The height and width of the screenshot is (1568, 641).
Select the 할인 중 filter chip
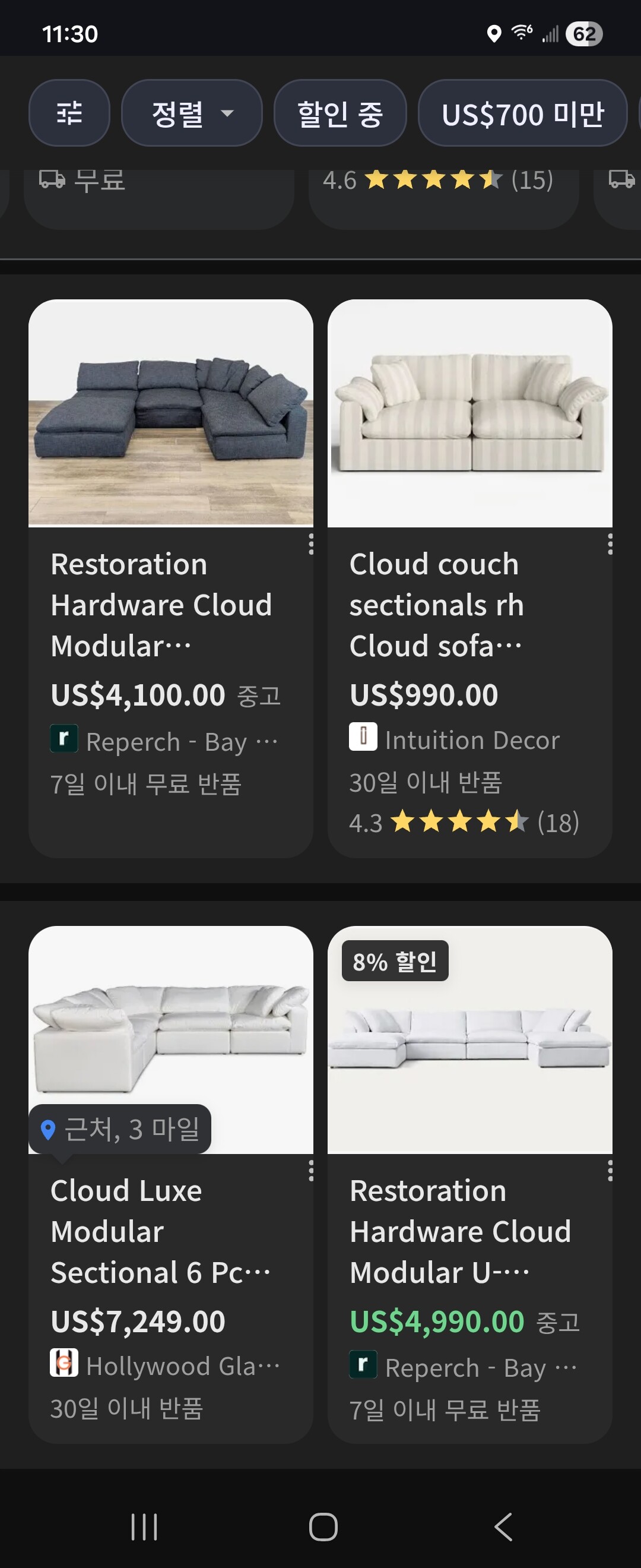click(340, 113)
